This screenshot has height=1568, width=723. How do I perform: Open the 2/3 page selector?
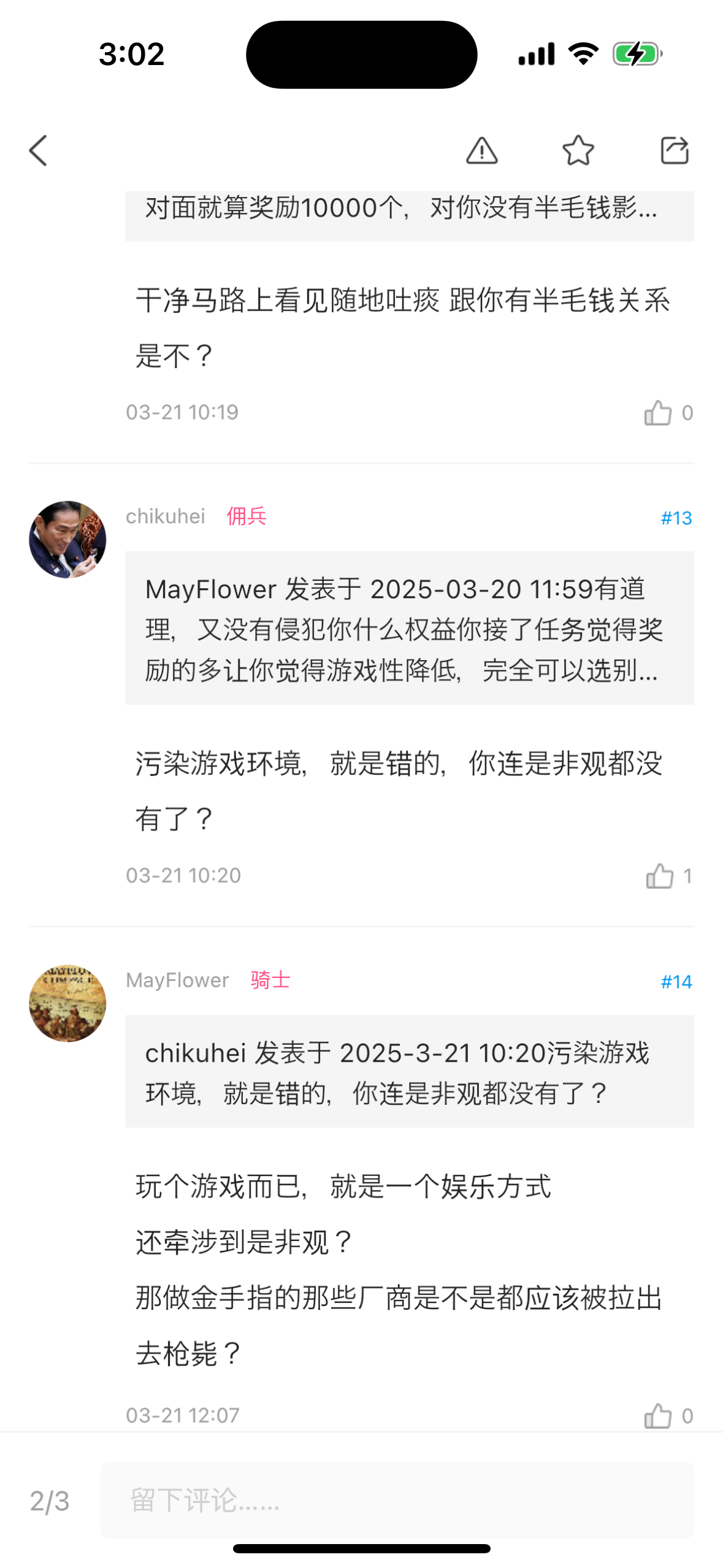(x=50, y=1501)
